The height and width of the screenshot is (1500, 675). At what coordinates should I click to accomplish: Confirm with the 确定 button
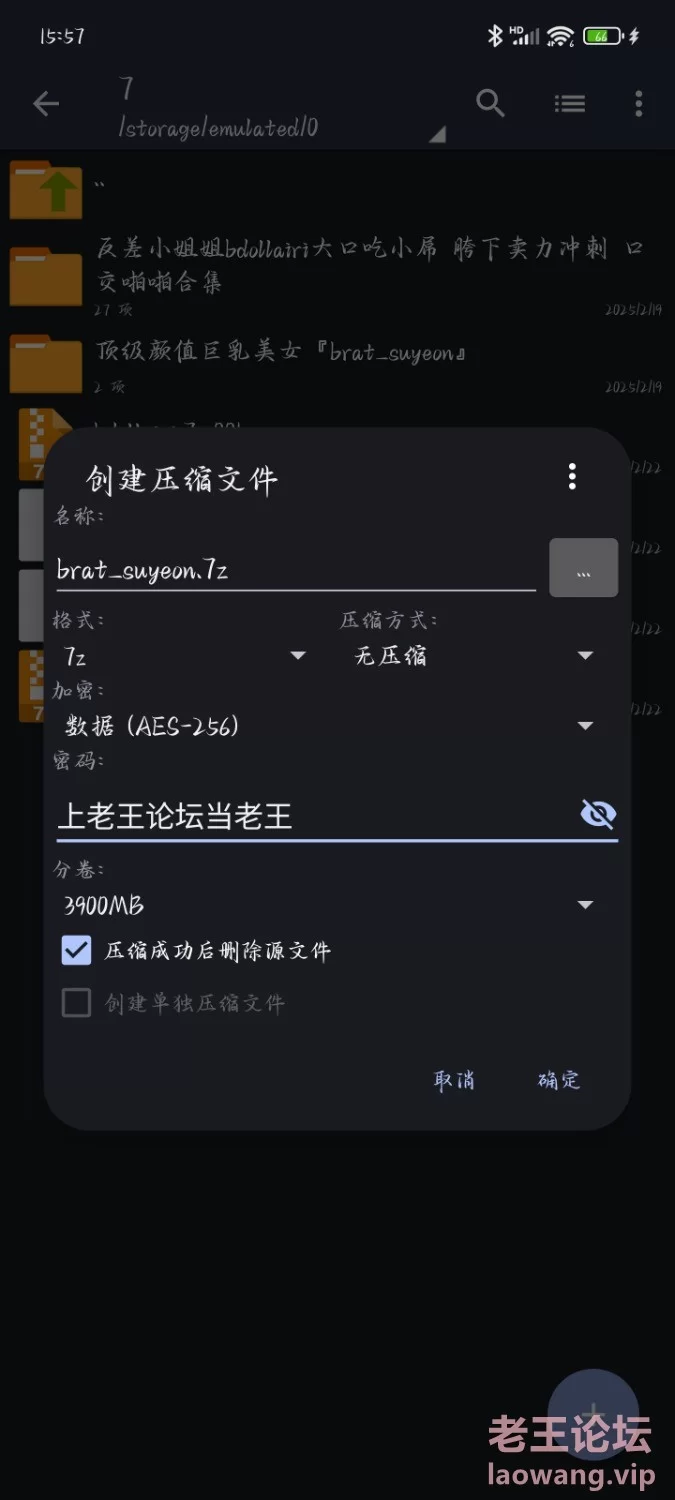[559, 1080]
